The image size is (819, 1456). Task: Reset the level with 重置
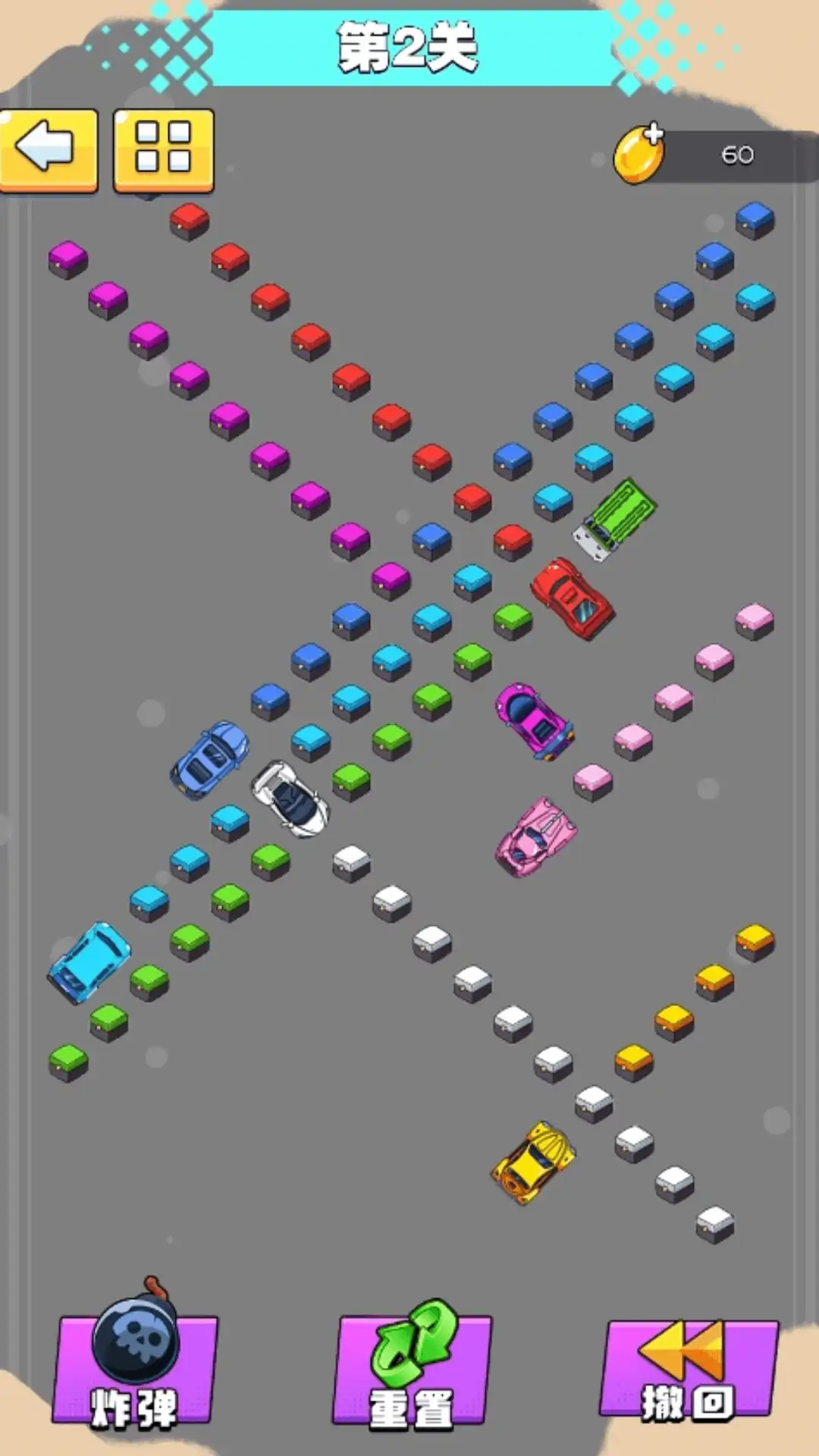click(413, 1365)
